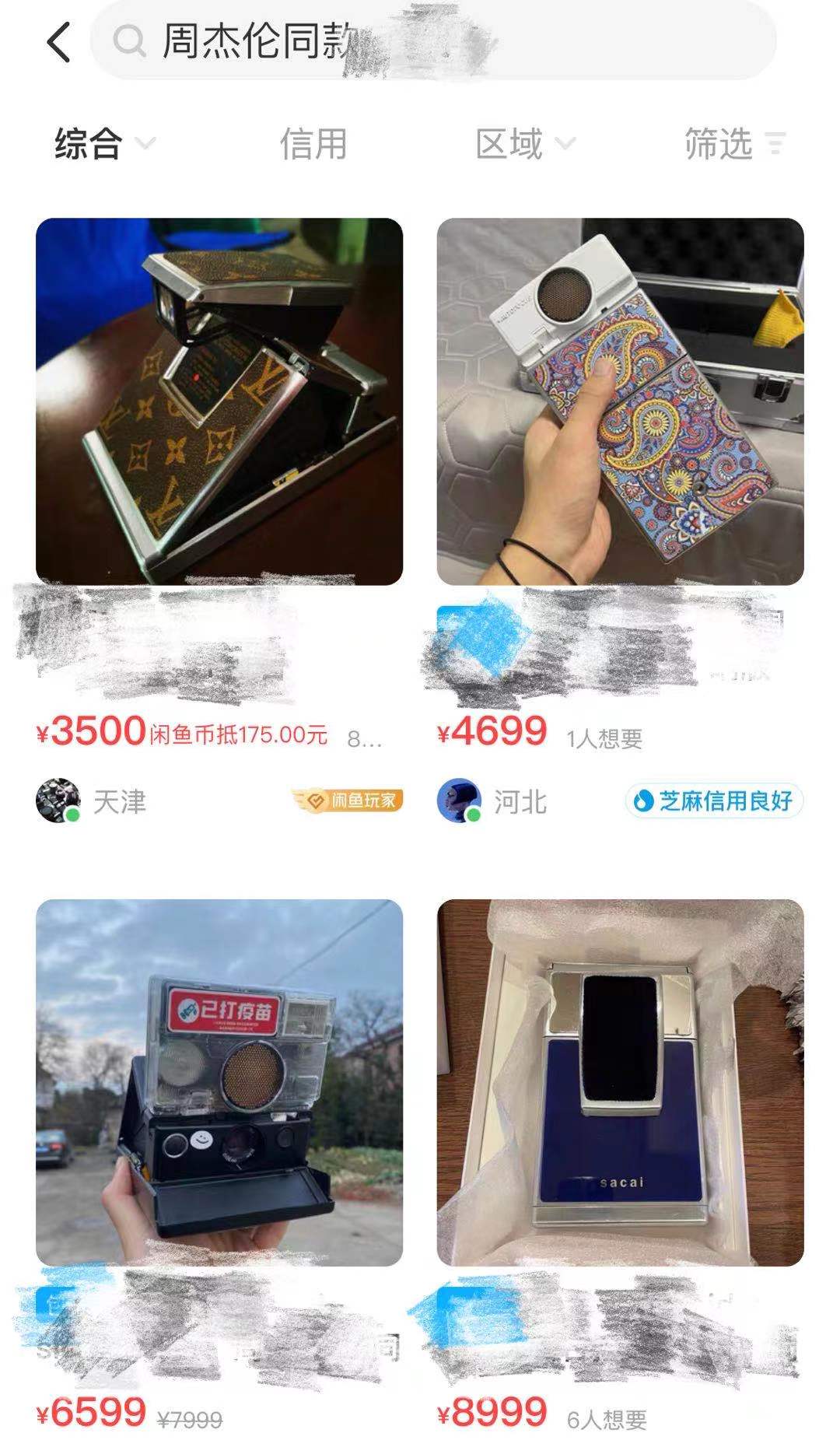Viewport: 840px width, 1440px height.
Task: Tap the chevron beside 综合
Action: click(x=144, y=144)
